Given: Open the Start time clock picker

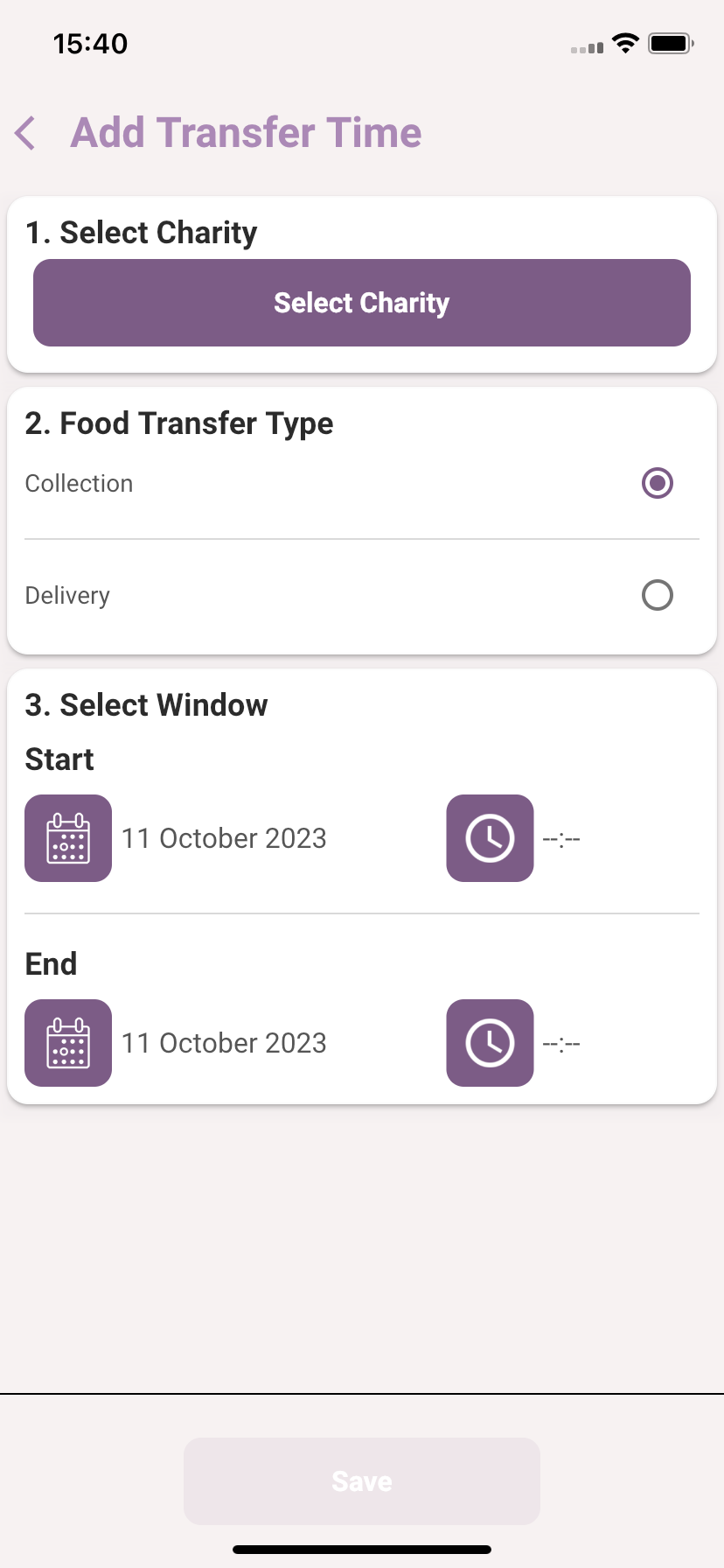Looking at the screenshot, I should 490,838.
